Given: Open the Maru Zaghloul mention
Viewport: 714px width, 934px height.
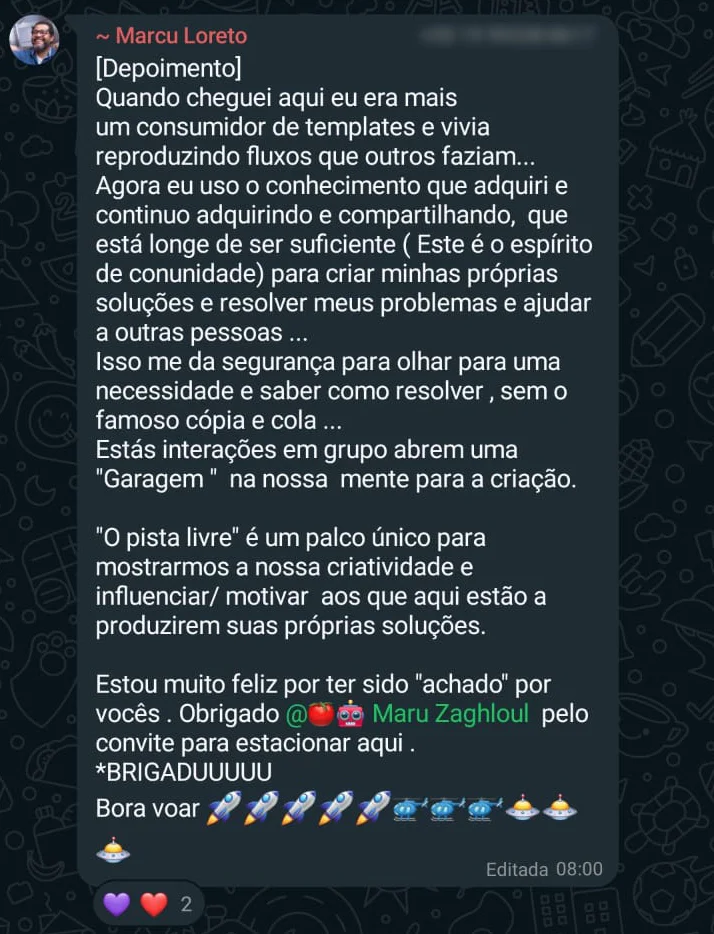Looking at the screenshot, I should (x=449, y=715).
